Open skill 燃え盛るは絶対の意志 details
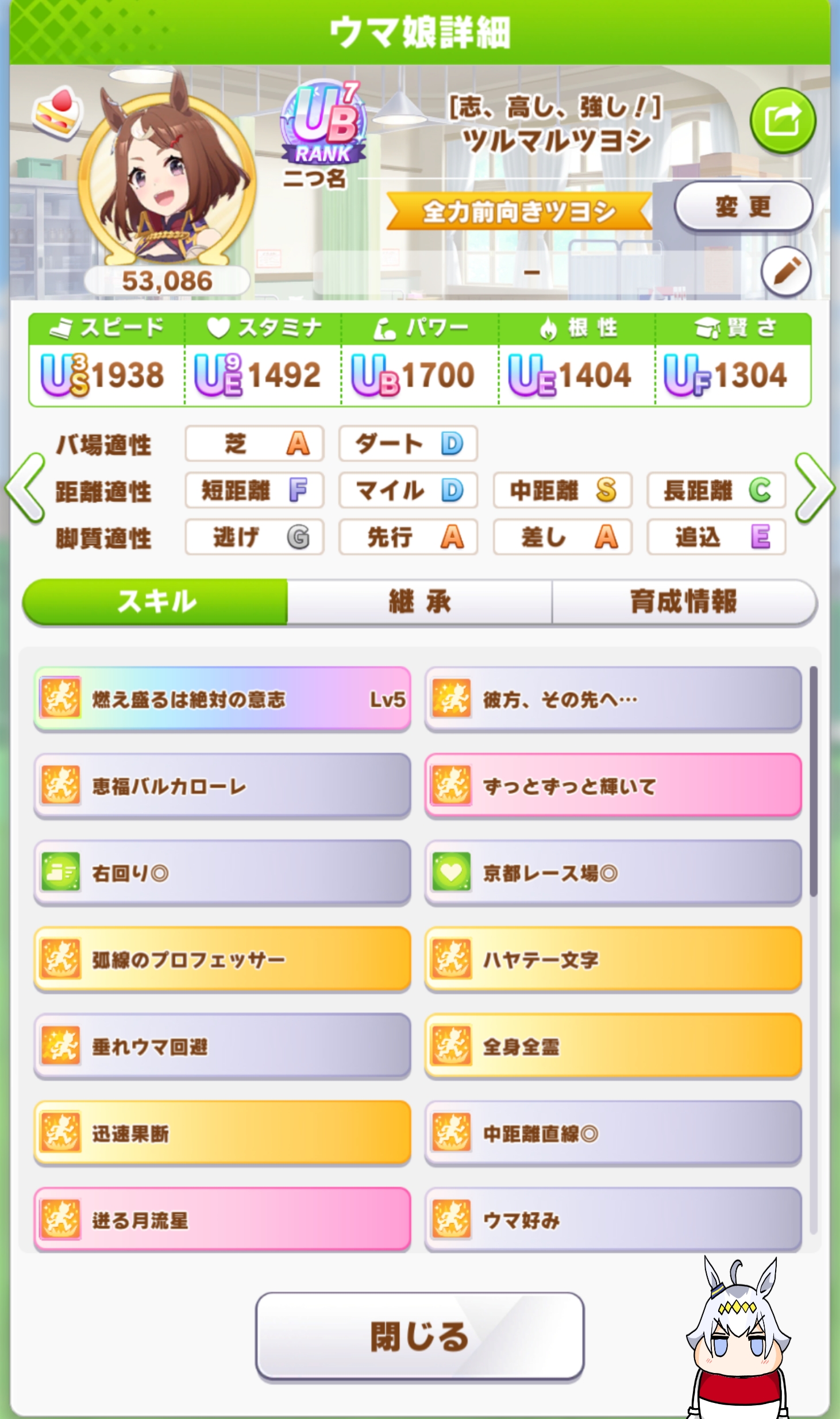This screenshot has width=840, height=1419. click(x=222, y=699)
